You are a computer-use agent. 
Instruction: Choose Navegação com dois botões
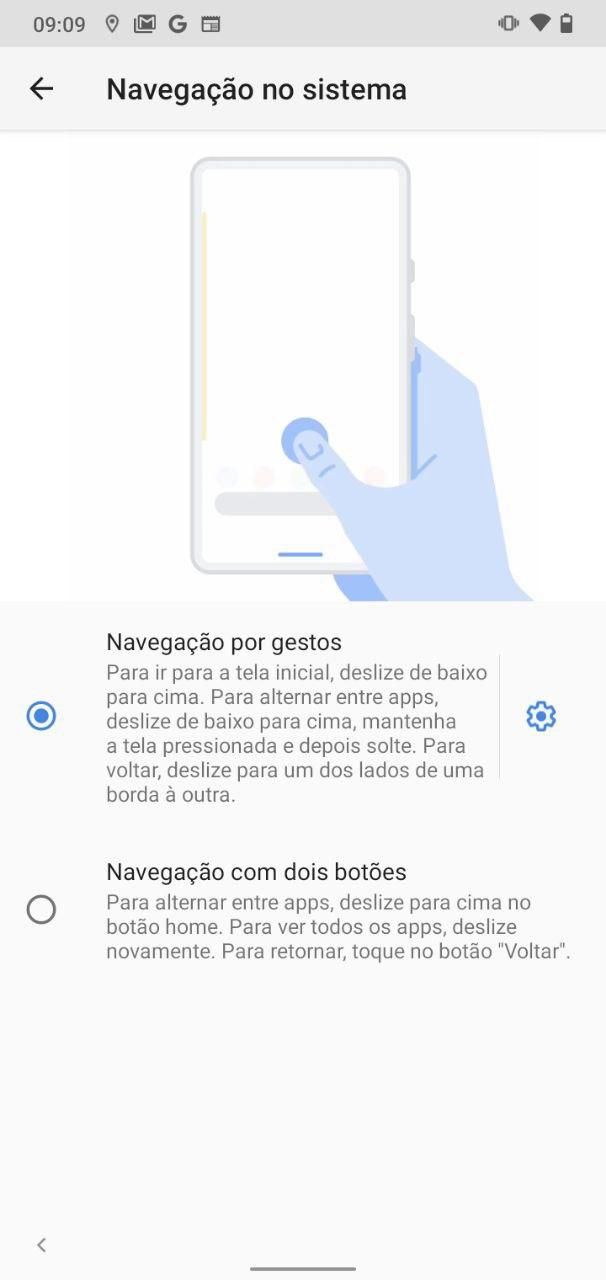(x=41, y=910)
